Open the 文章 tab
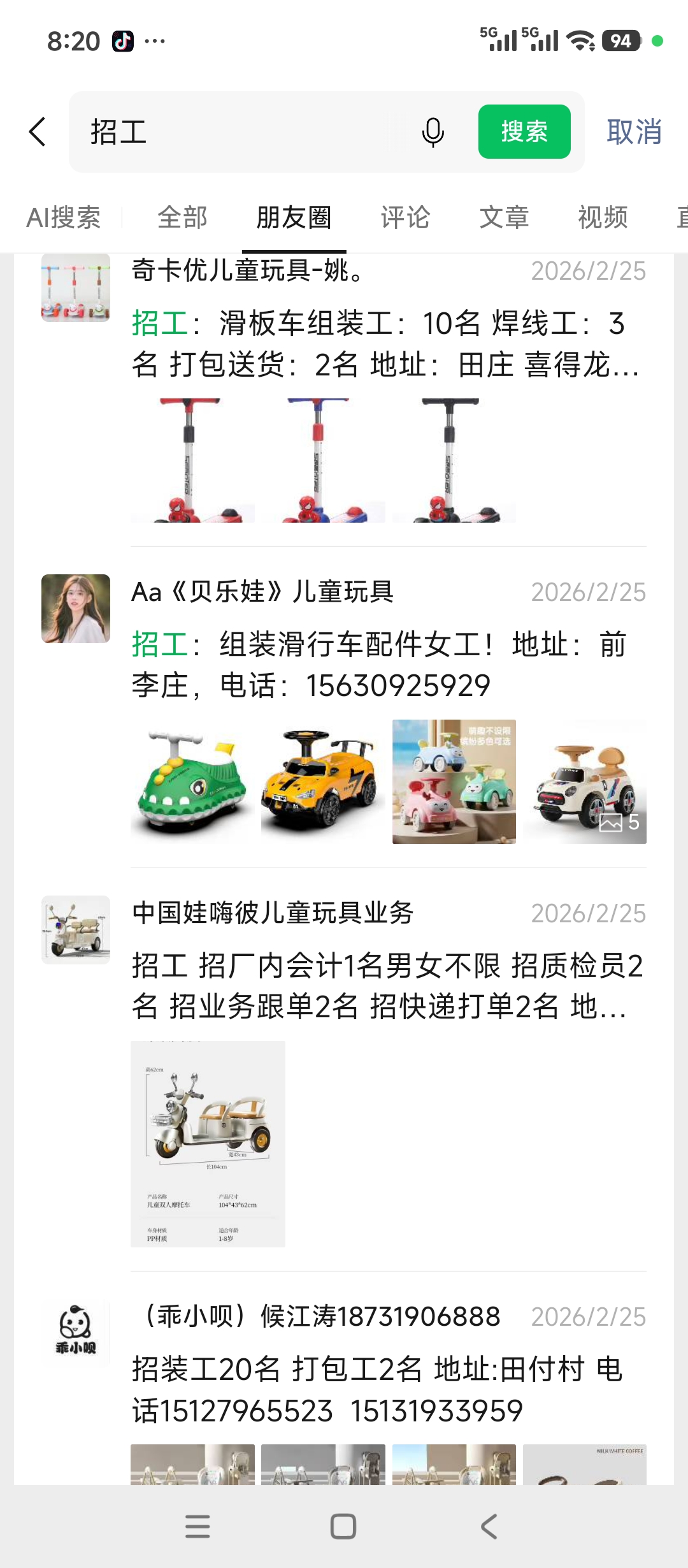The height and width of the screenshot is (1568, 688). pos(504,217)
